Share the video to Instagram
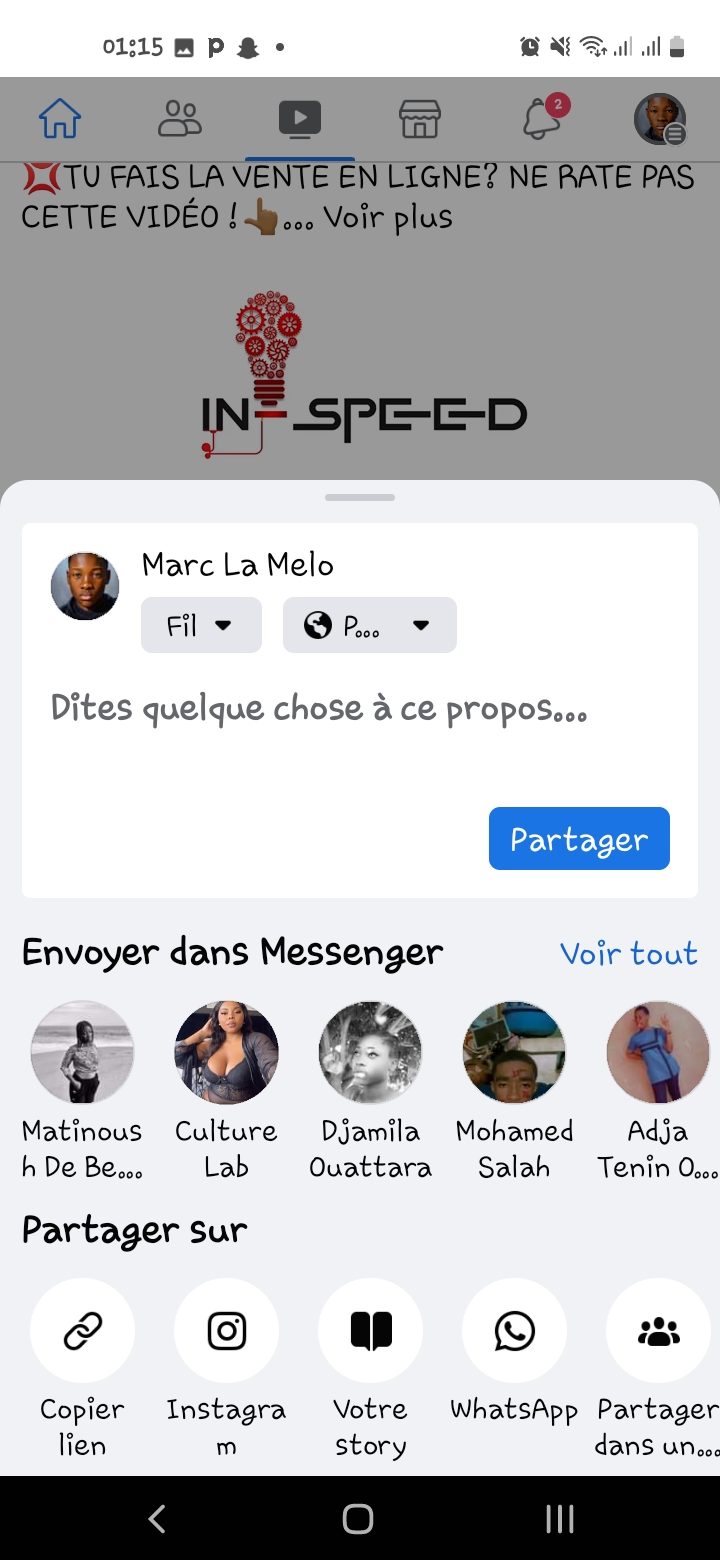The height and width of the screenshot is (1560, 720). coord(226,1331)
